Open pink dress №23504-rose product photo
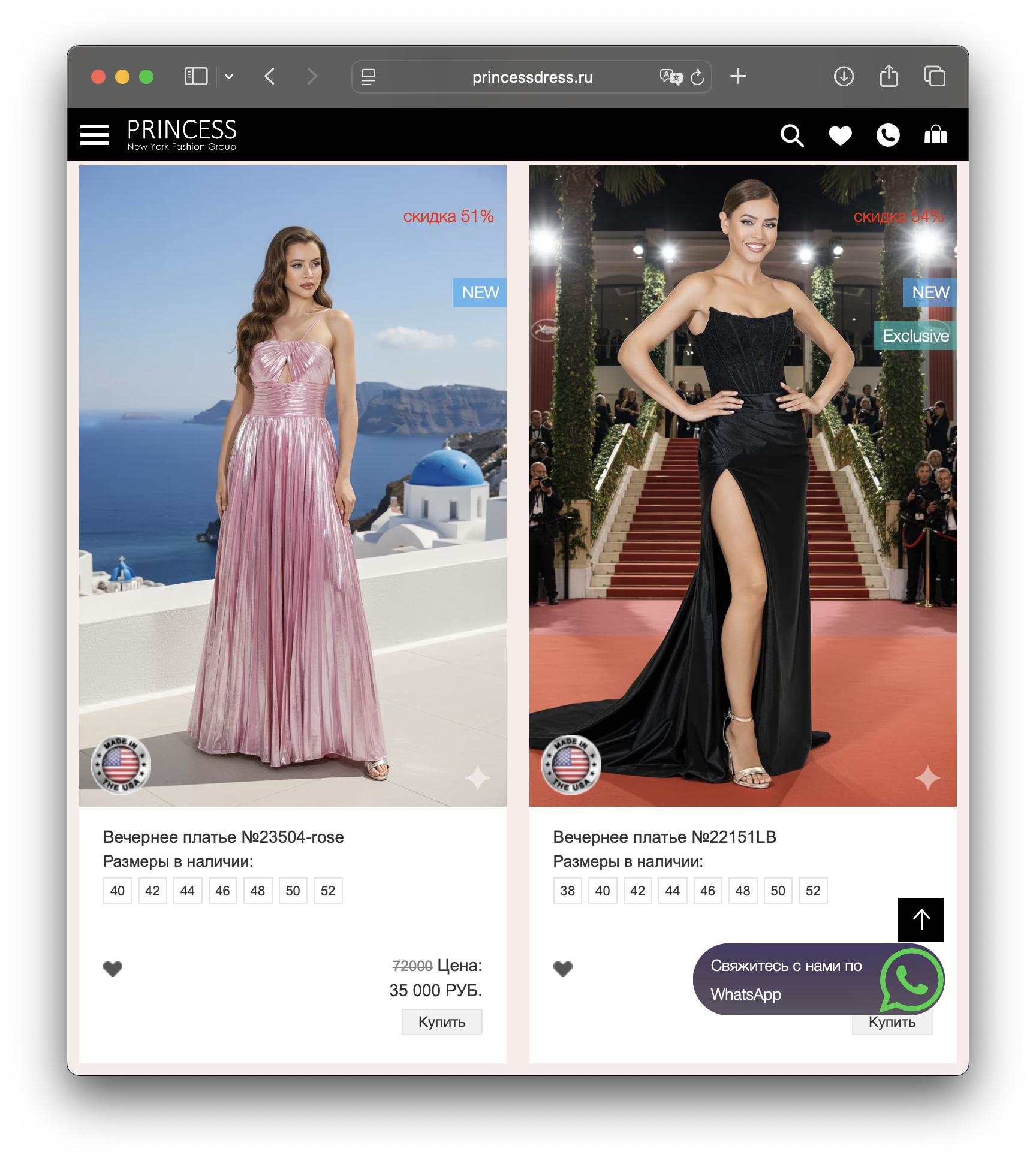 click(293, 485)
